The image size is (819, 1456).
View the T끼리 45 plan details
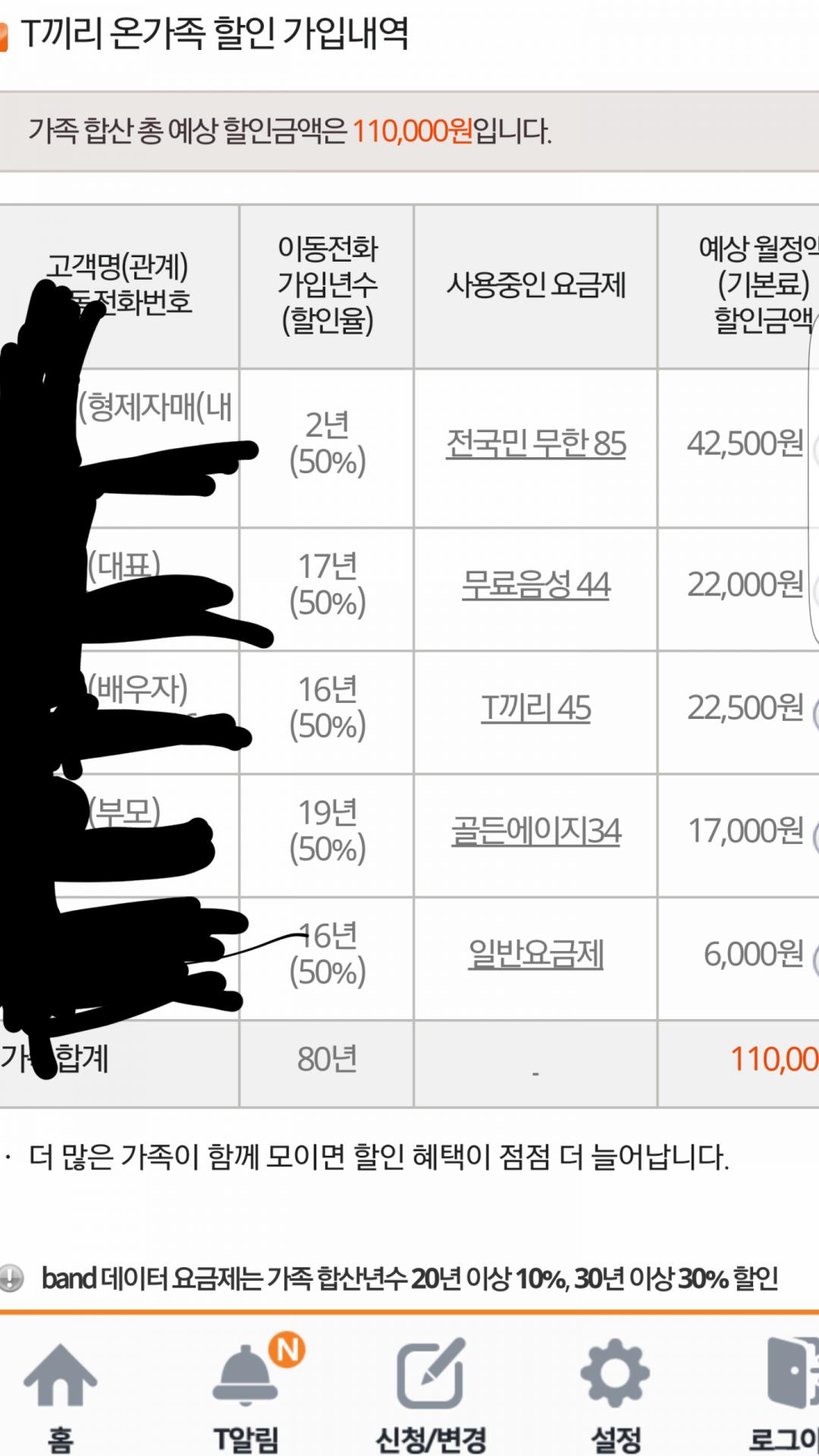[535, 708]
